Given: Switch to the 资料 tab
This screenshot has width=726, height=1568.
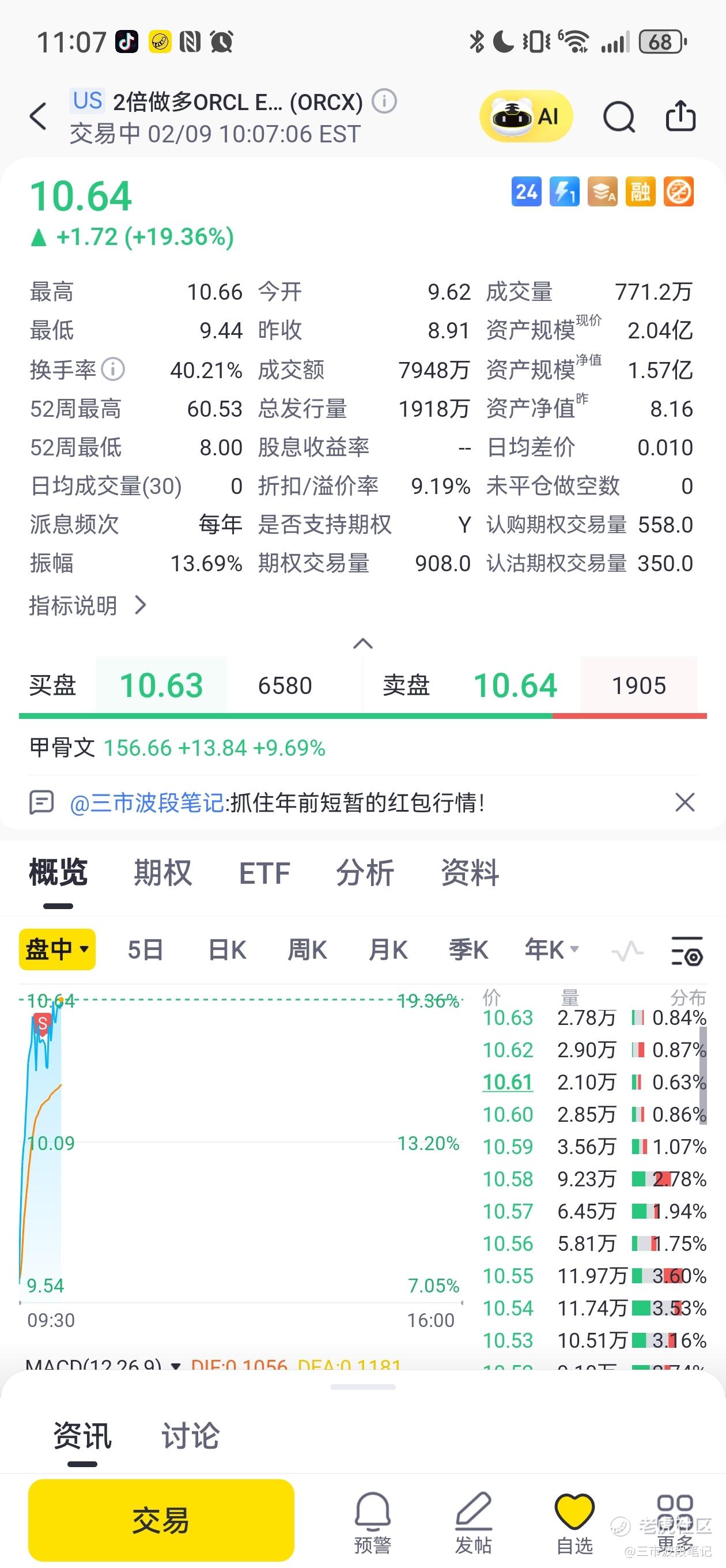Looking at the screenshot, I should (x=470, y=873).
